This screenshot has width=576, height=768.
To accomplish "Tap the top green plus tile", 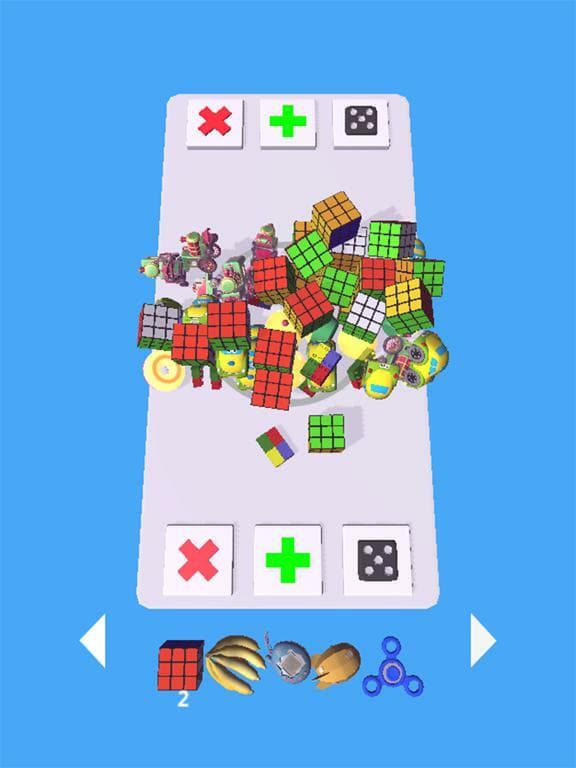I will pyautogui.click(x=288, y=123).
